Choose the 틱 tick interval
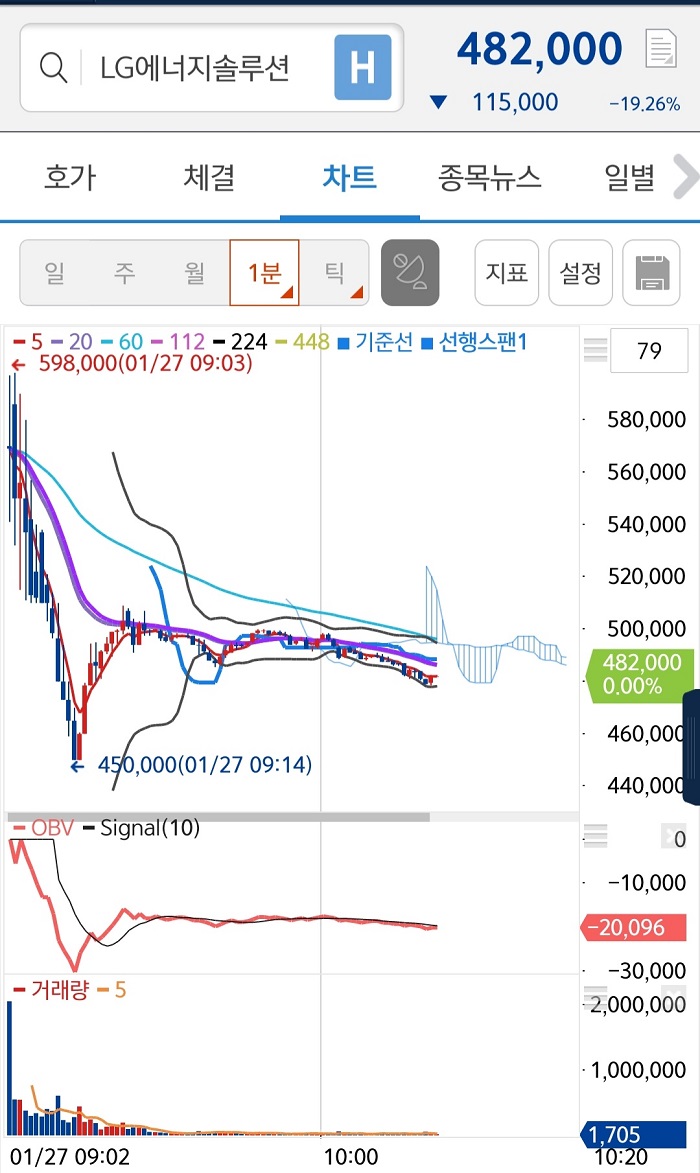The image size is (700, 1173). pyautogui.click(x=335, y=272)
